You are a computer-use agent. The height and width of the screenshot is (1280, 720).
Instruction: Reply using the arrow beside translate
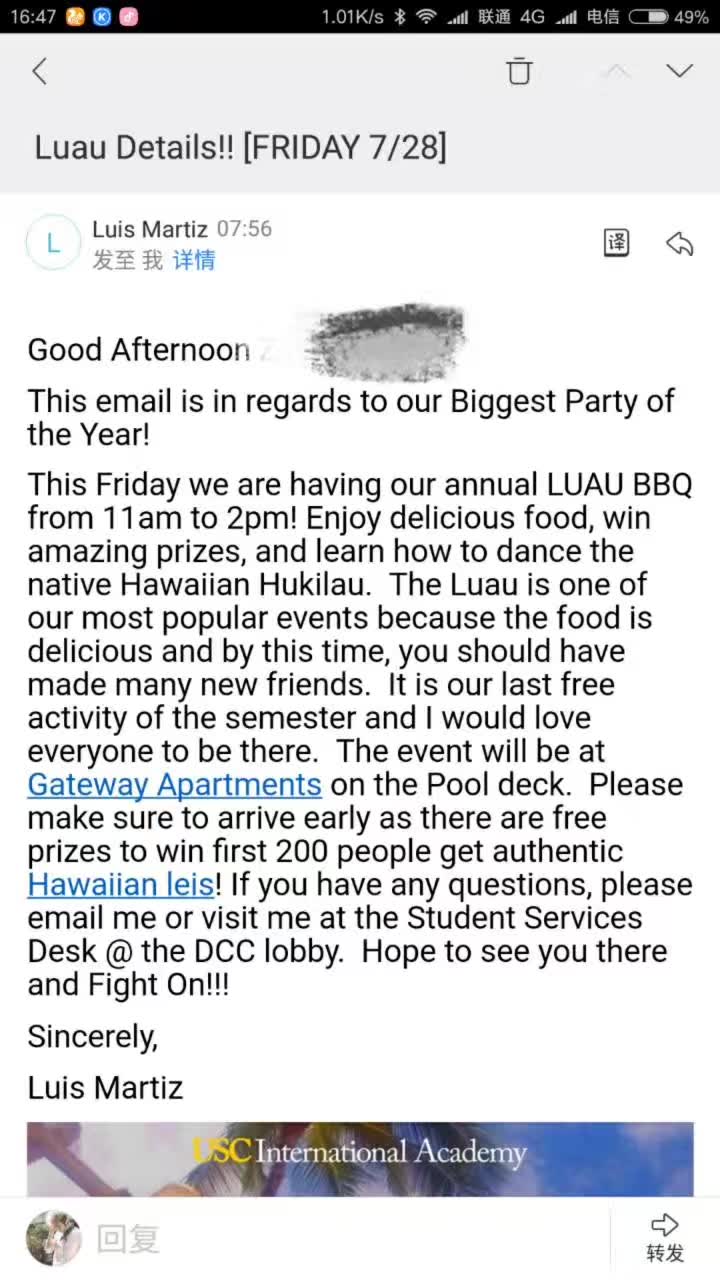(x=679, y=243)
